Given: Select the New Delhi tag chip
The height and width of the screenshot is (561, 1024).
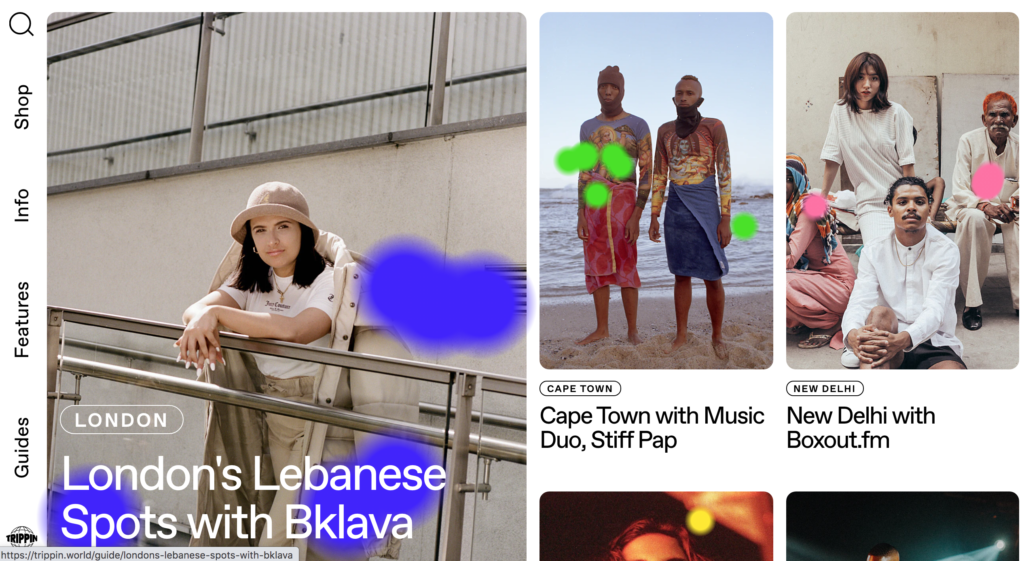Looking at the screenshot, I should click(825, 388).
